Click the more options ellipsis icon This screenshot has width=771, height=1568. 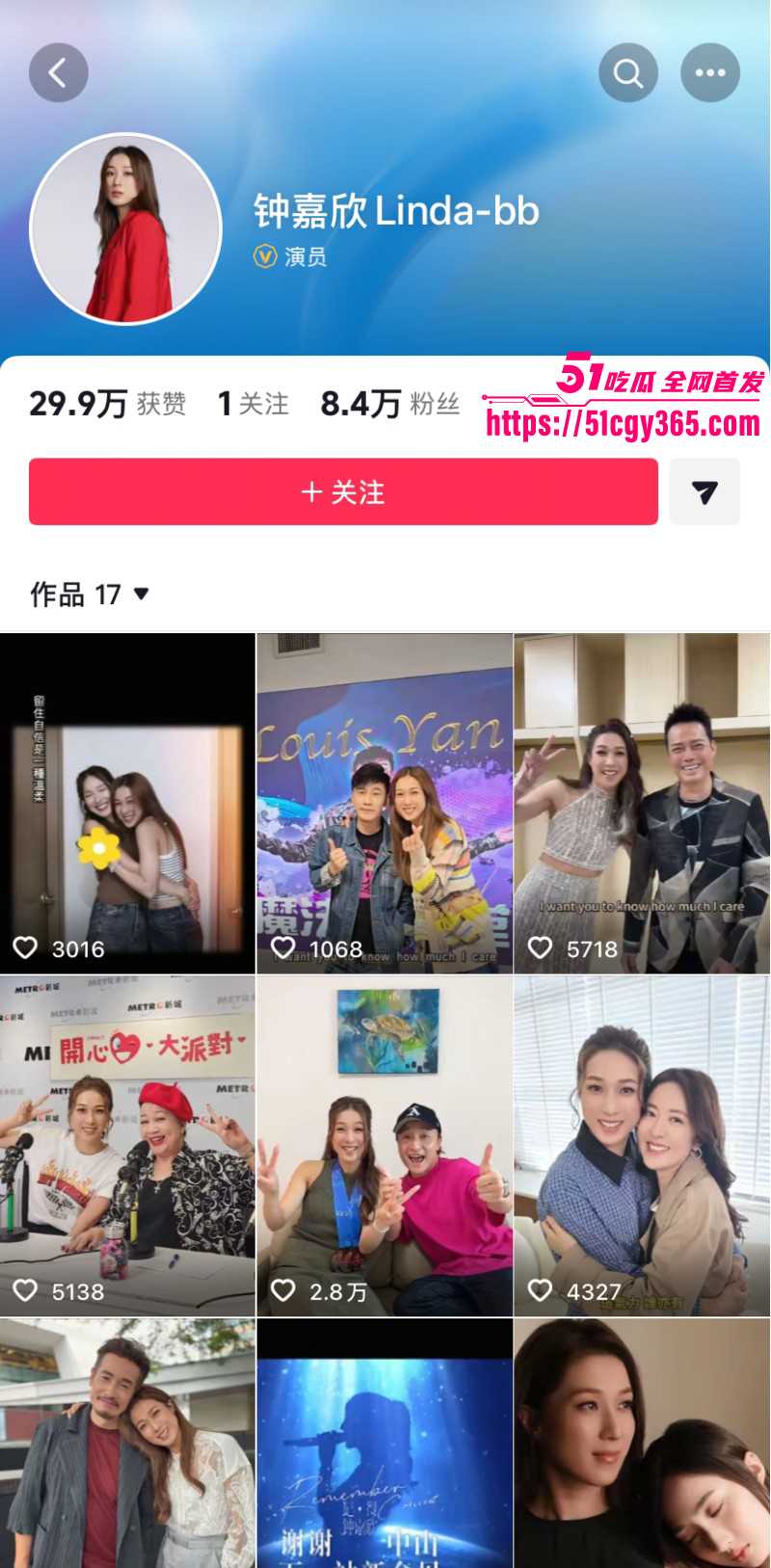tap(710, 72)
